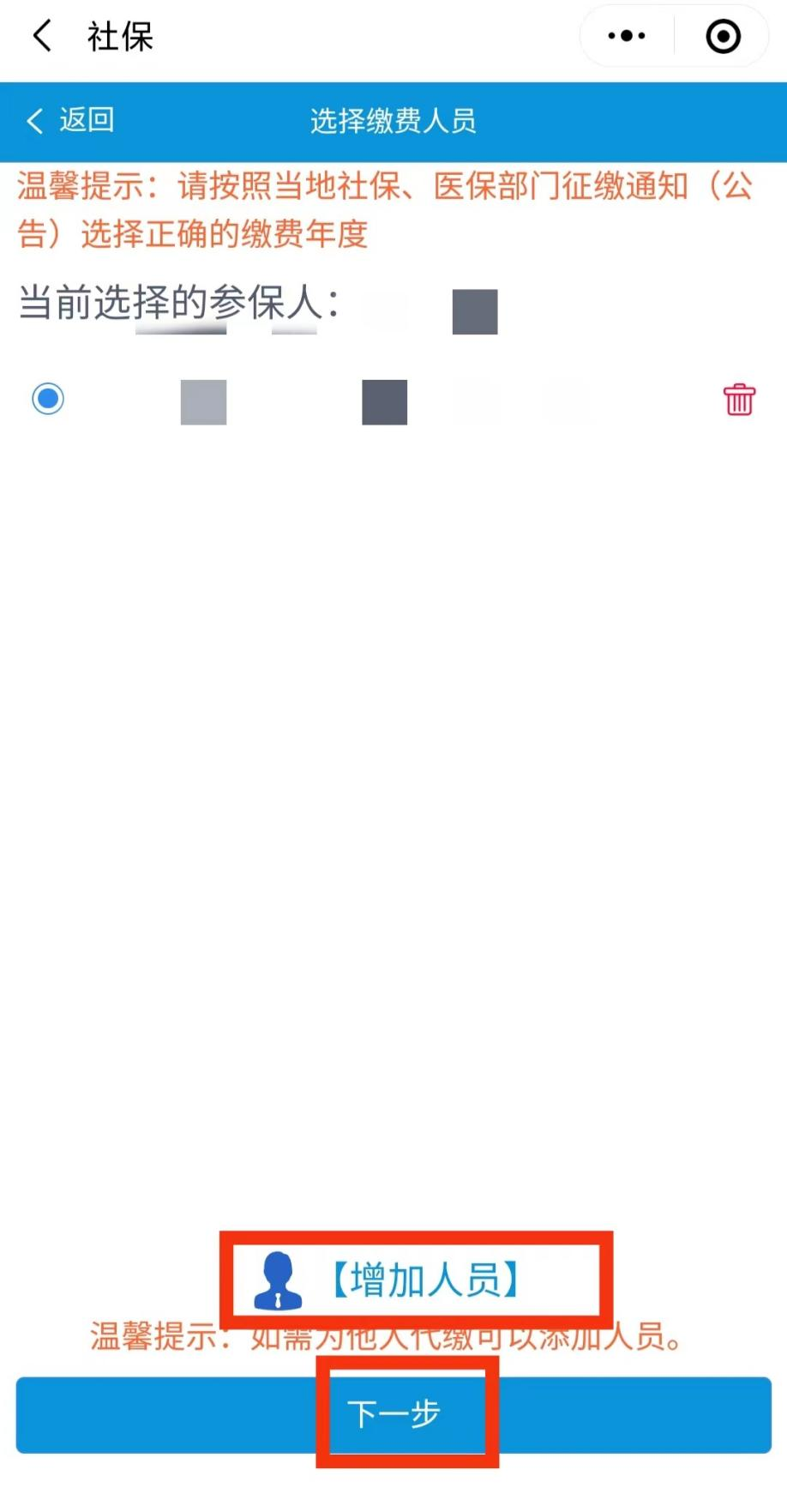This screenshot has height=1512, width=787.
Task: Tap 【增加人员】 to add a new payer
Action: [x=426, y=1280]
